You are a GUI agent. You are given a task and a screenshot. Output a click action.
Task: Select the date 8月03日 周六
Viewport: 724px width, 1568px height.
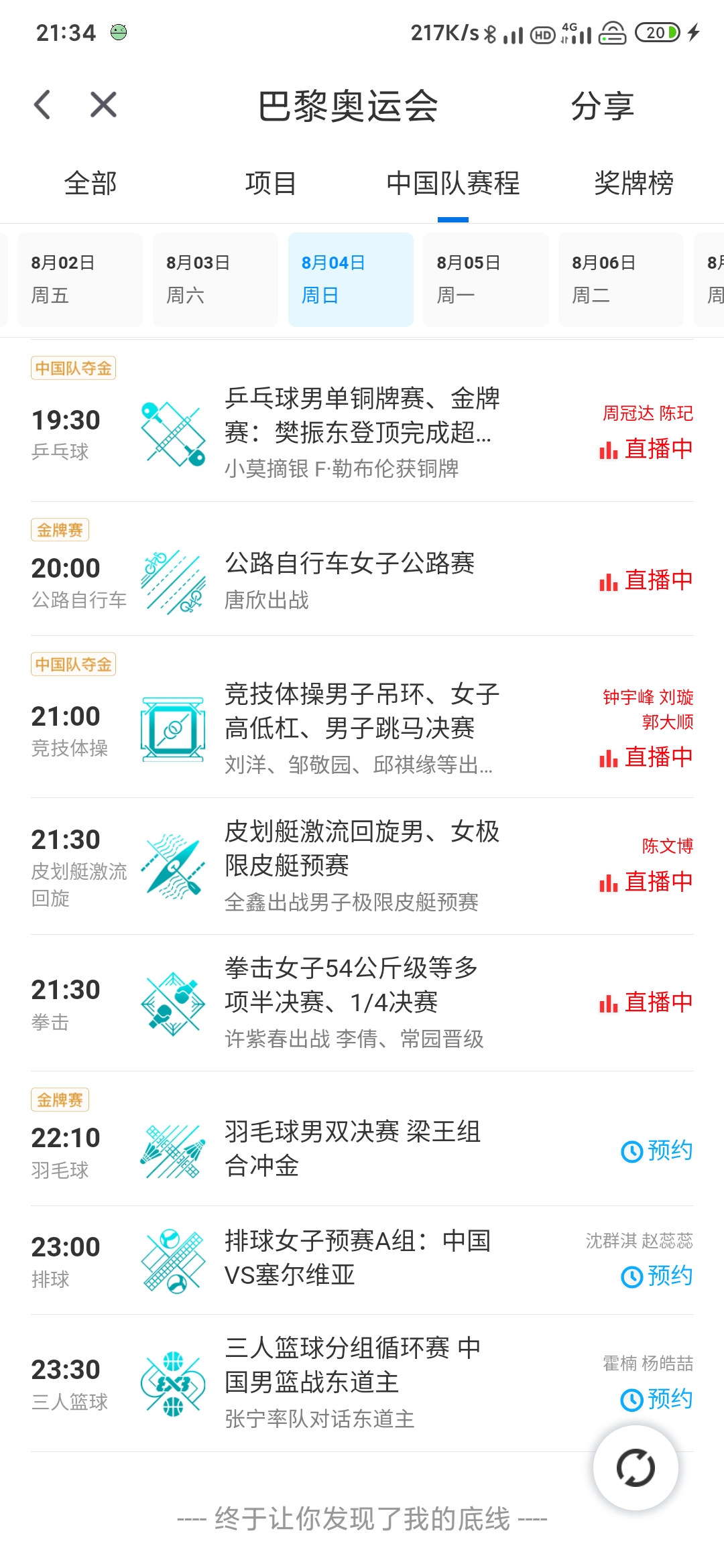[215, 279]
